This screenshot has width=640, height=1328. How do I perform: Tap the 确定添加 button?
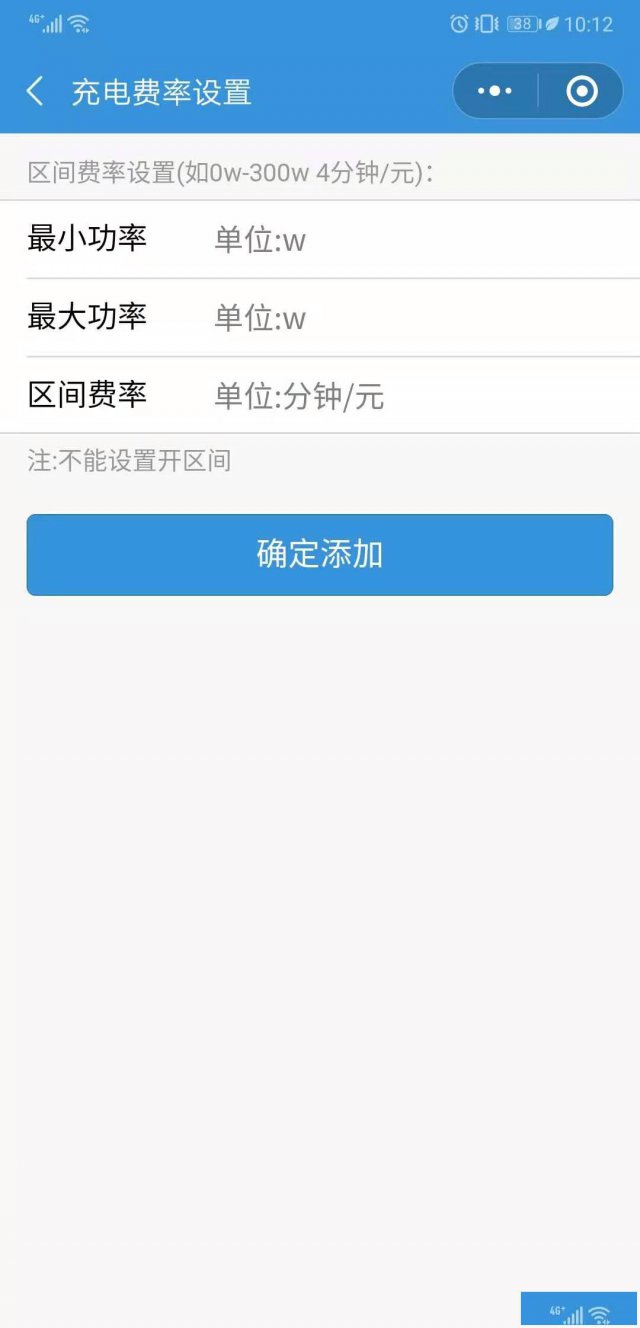pyautogui.click(x=320, y=555)
